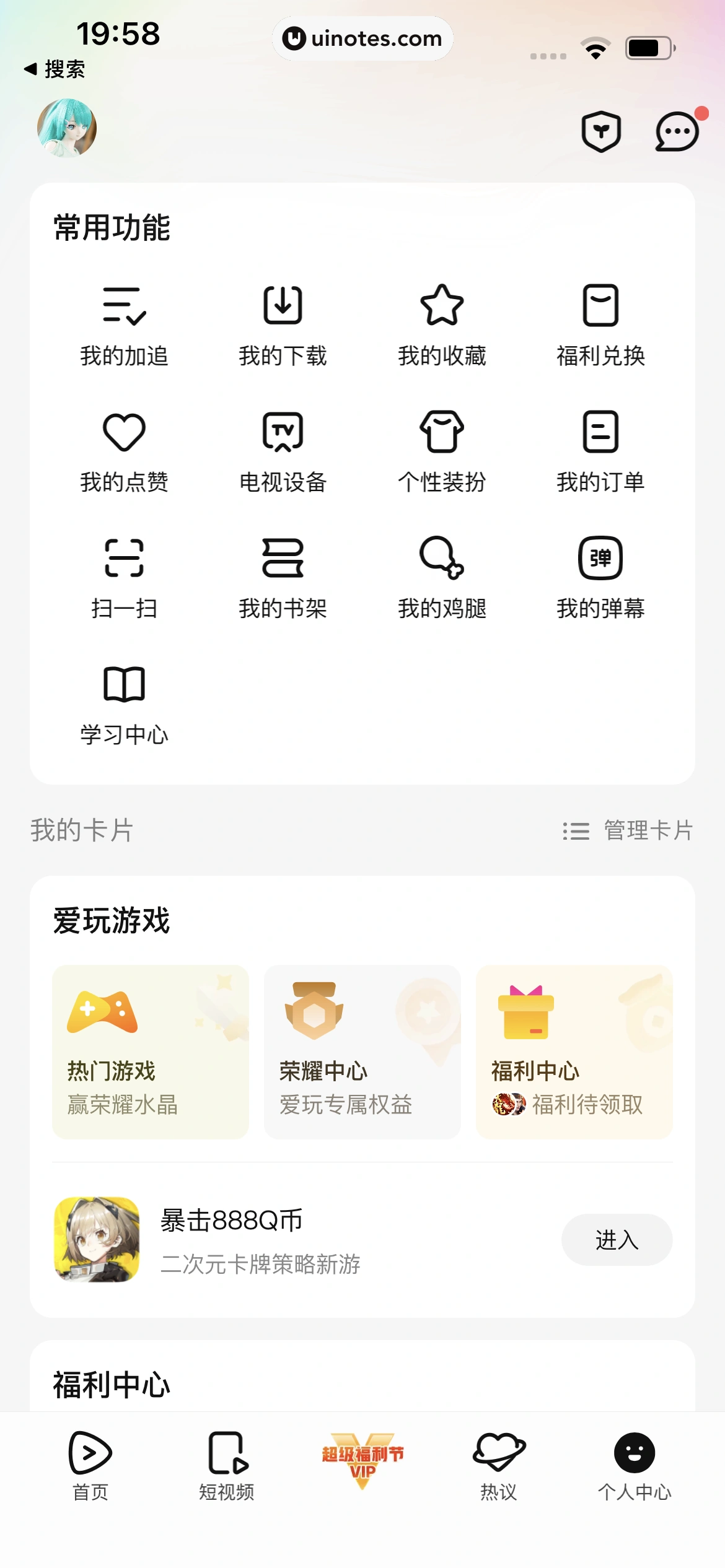This screenshot has height=1568, width=725.
Task: Tap the profile avatar picture
Action: [67, 128]
